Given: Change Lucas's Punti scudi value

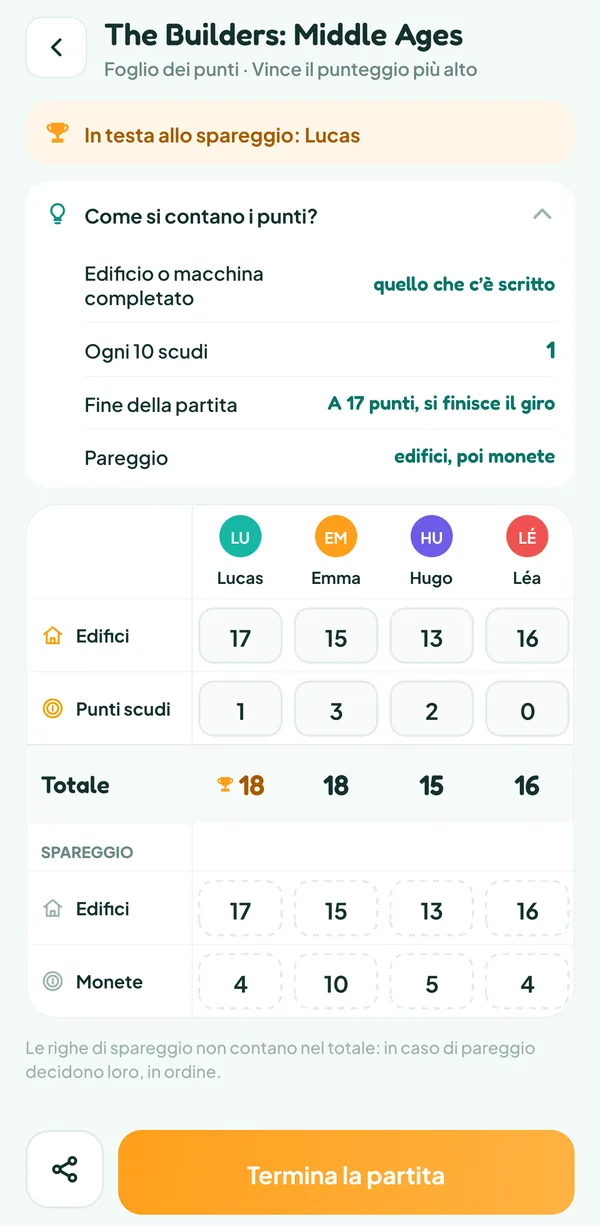Looking at the screenshot, I should point(240,709).
